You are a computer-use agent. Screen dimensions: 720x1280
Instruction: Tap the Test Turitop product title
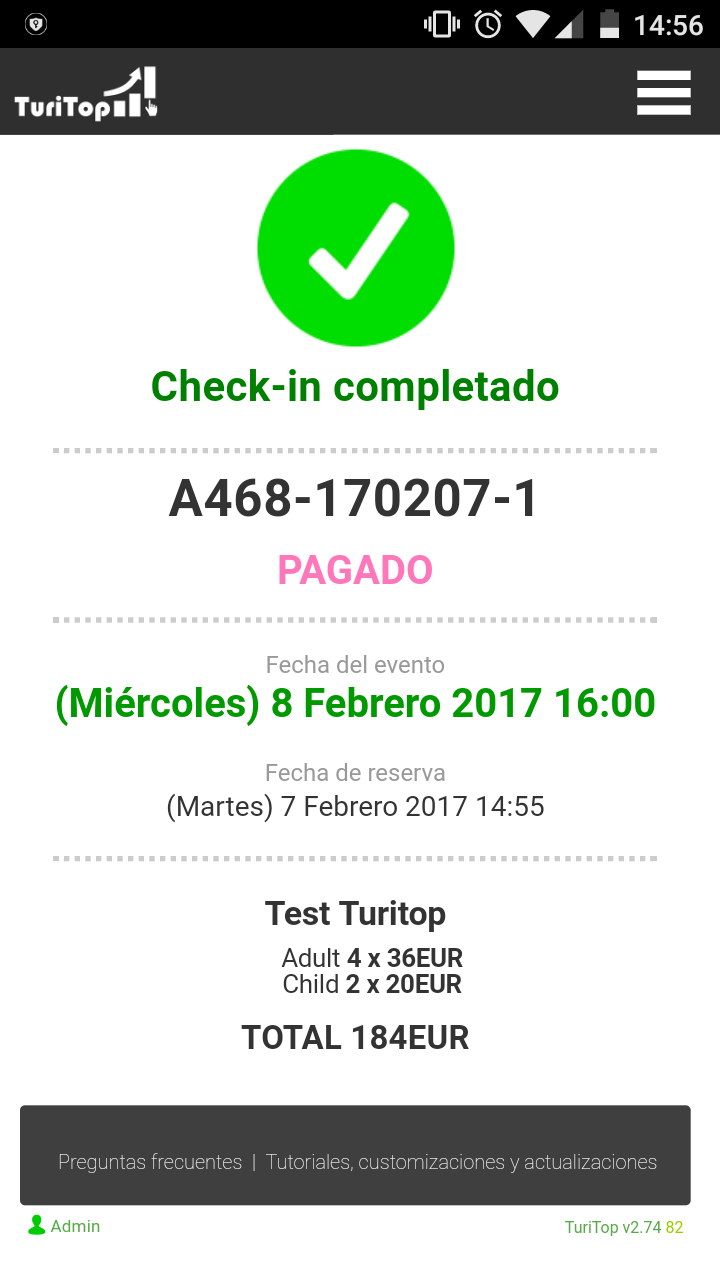(x=356, y=913)
